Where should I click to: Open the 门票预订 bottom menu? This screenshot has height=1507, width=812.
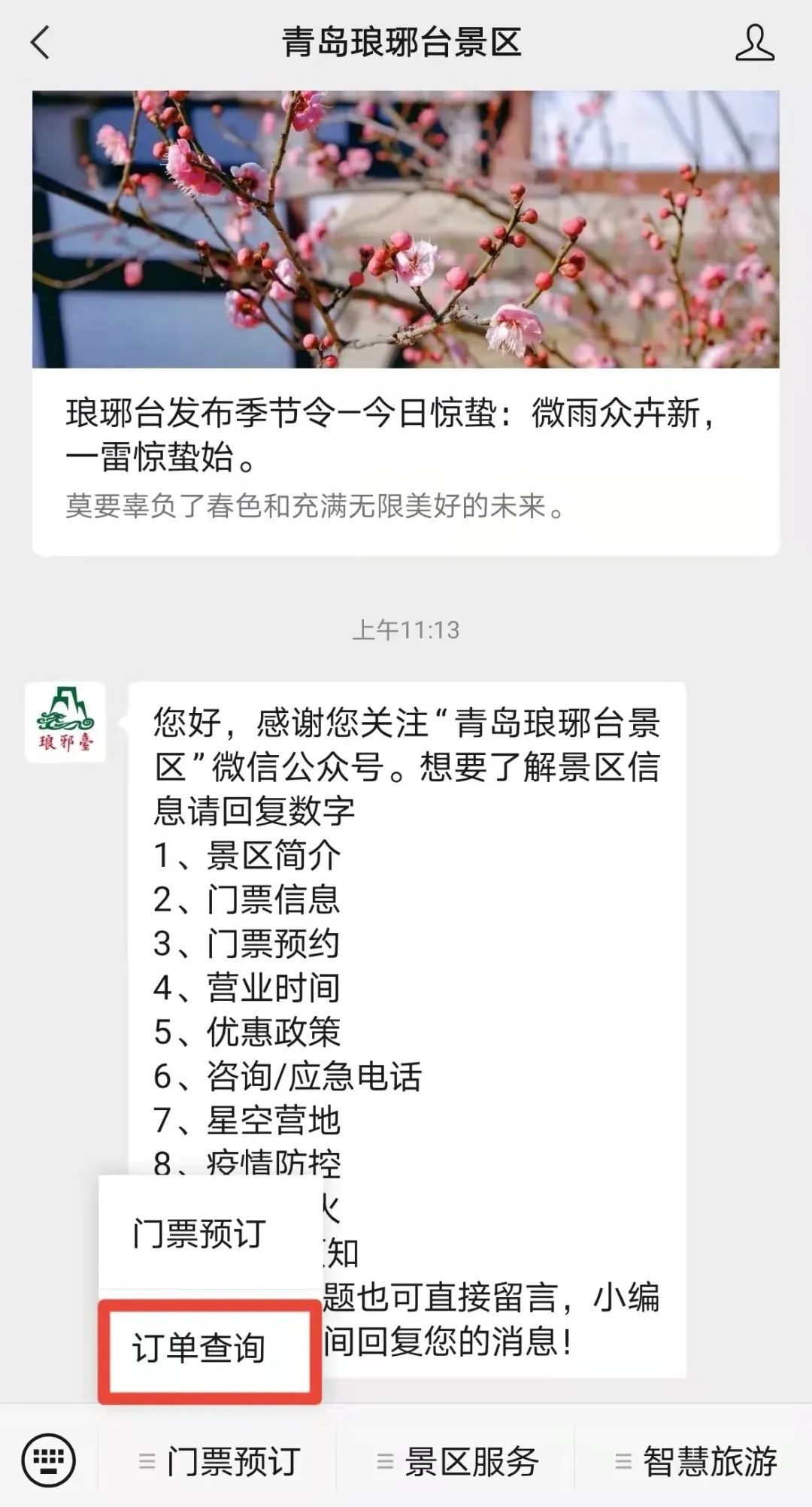219,1461
